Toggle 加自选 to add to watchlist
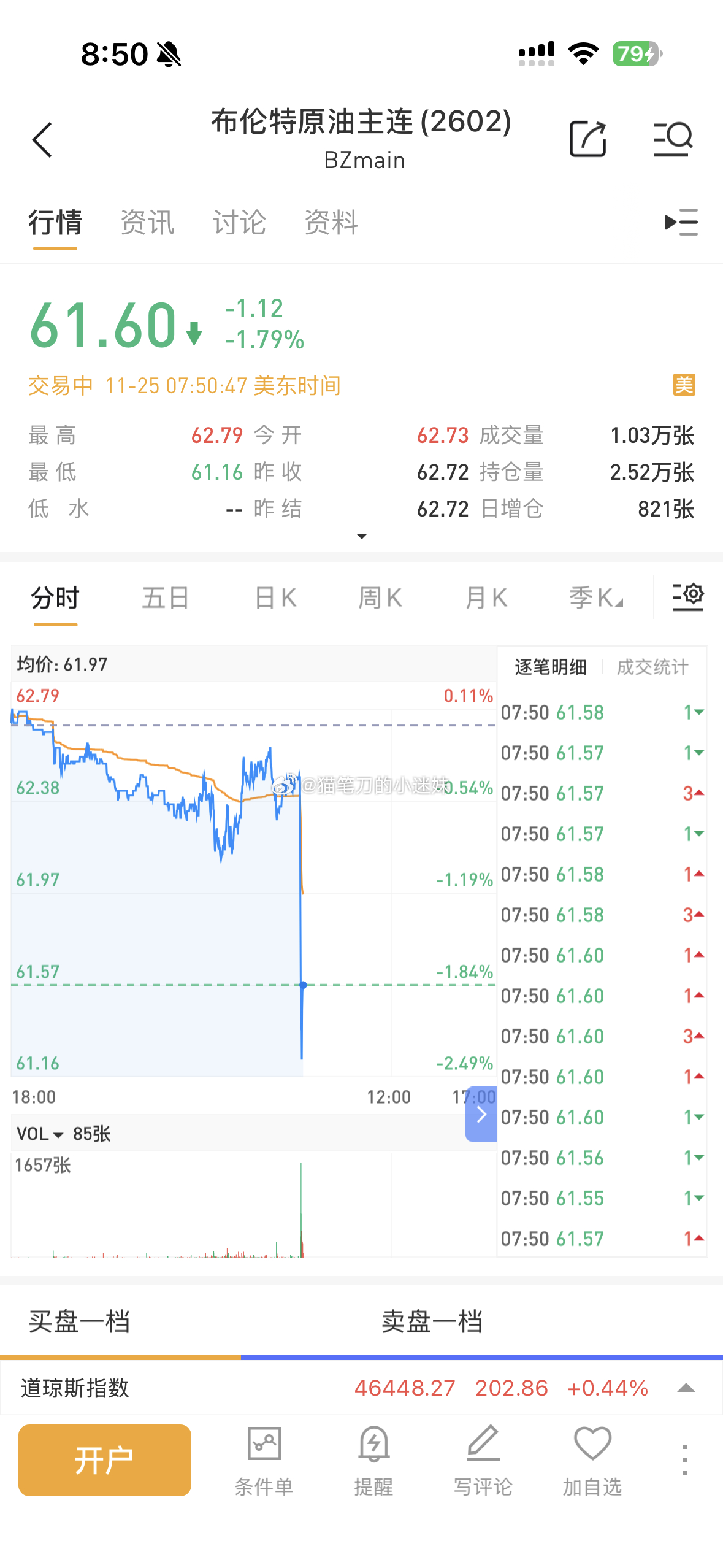The image size is (723, 1568). coord(591,1460)
